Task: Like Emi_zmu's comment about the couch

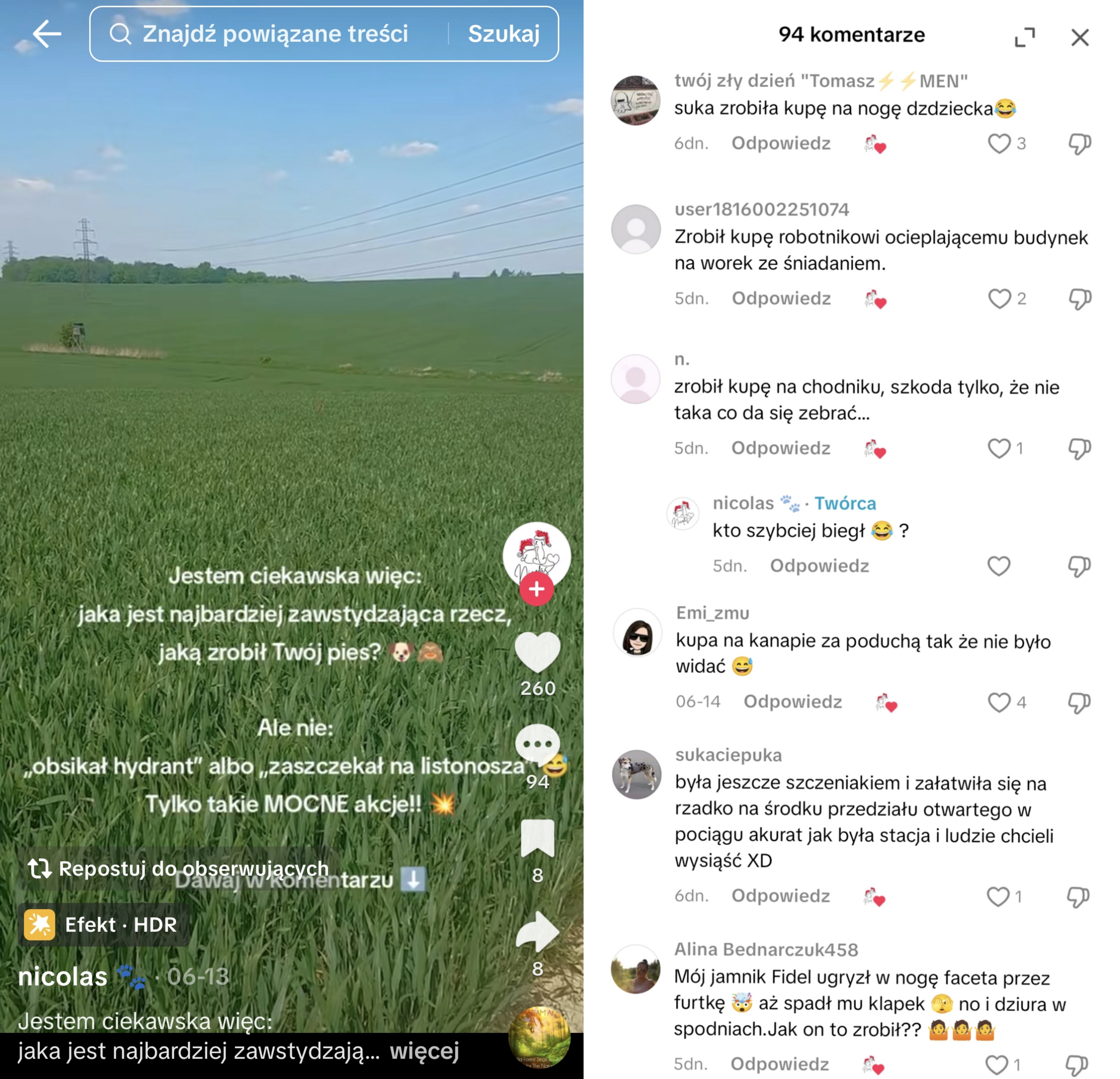Action: click(x=999, y=702)
